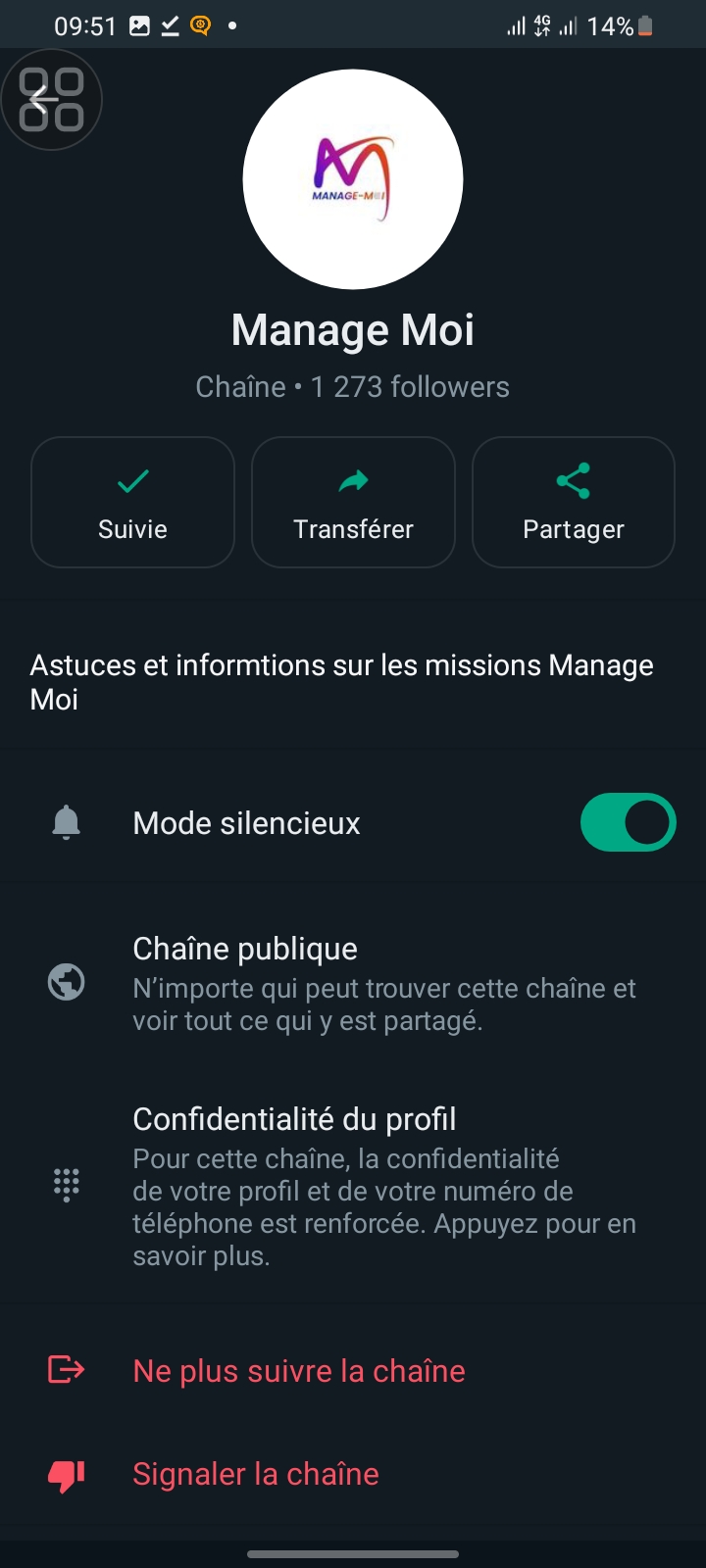Screen dimensions: 706x1568
Task: Forward the channel with Transférer
Action: tap(353, 502)
